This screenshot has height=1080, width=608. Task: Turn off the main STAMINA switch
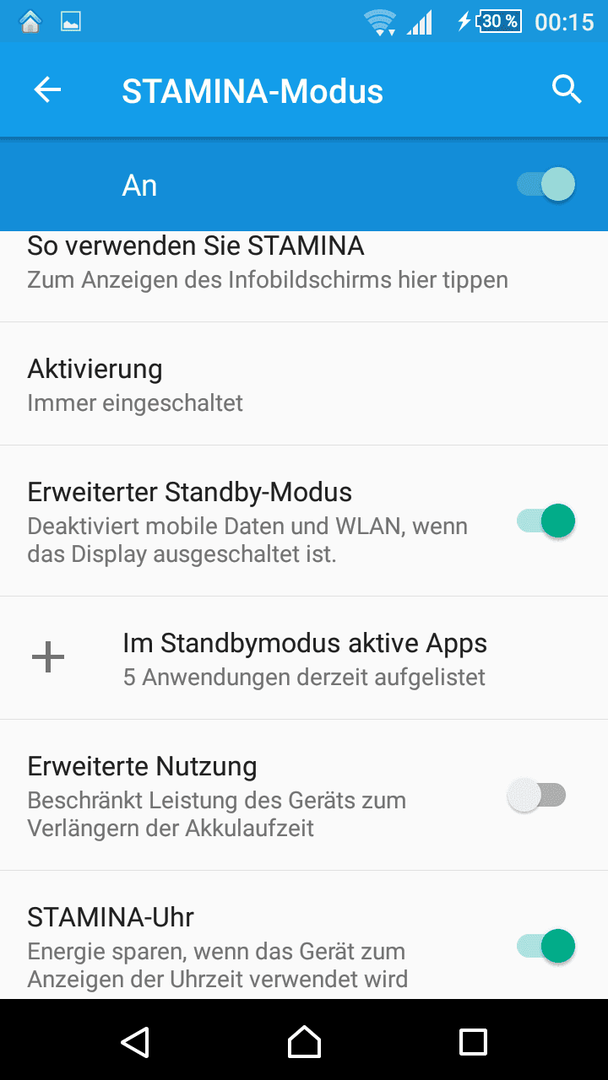(x=545, y=185)
